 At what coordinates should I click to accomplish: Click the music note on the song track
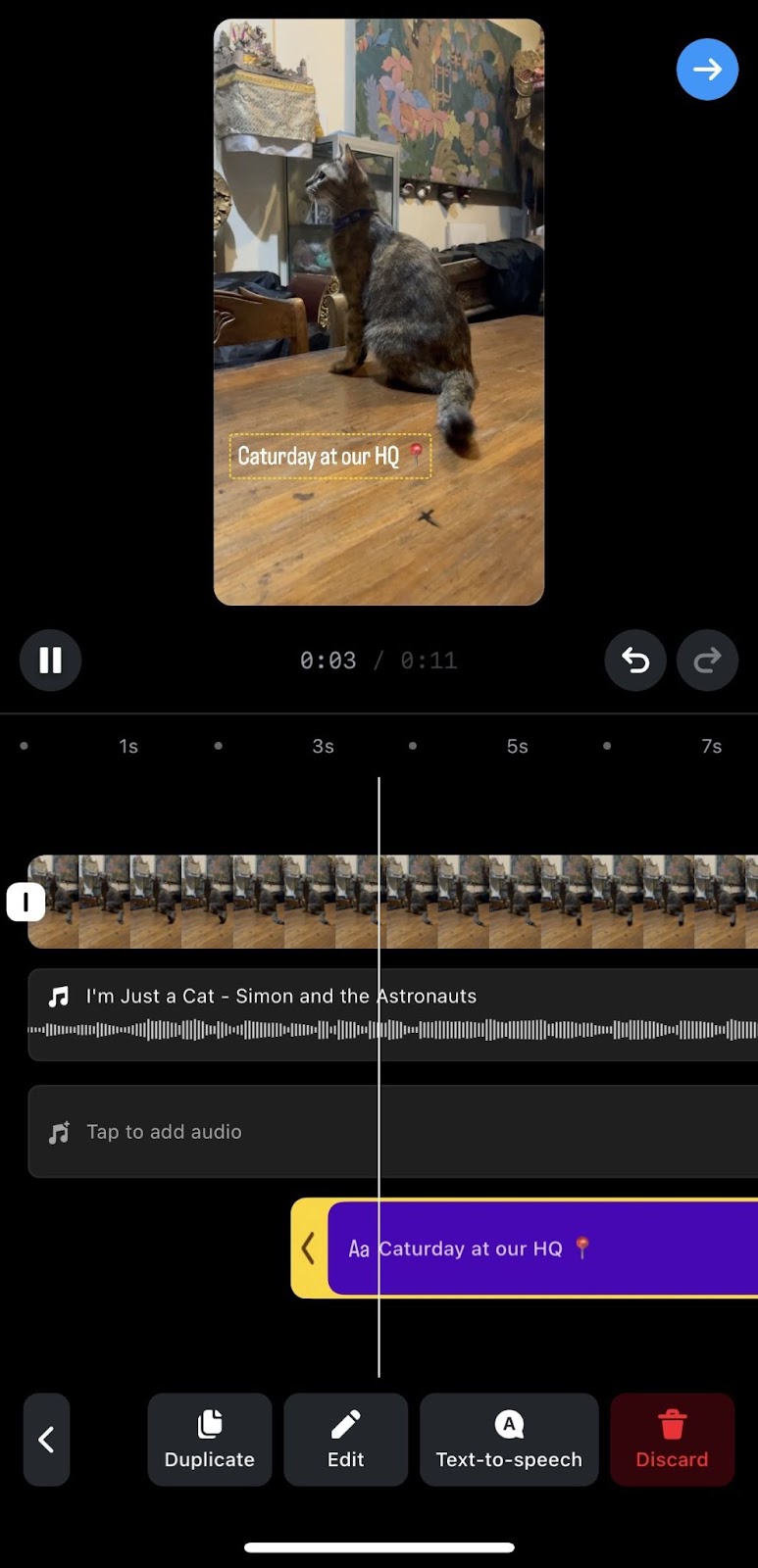tap(58, 996)
